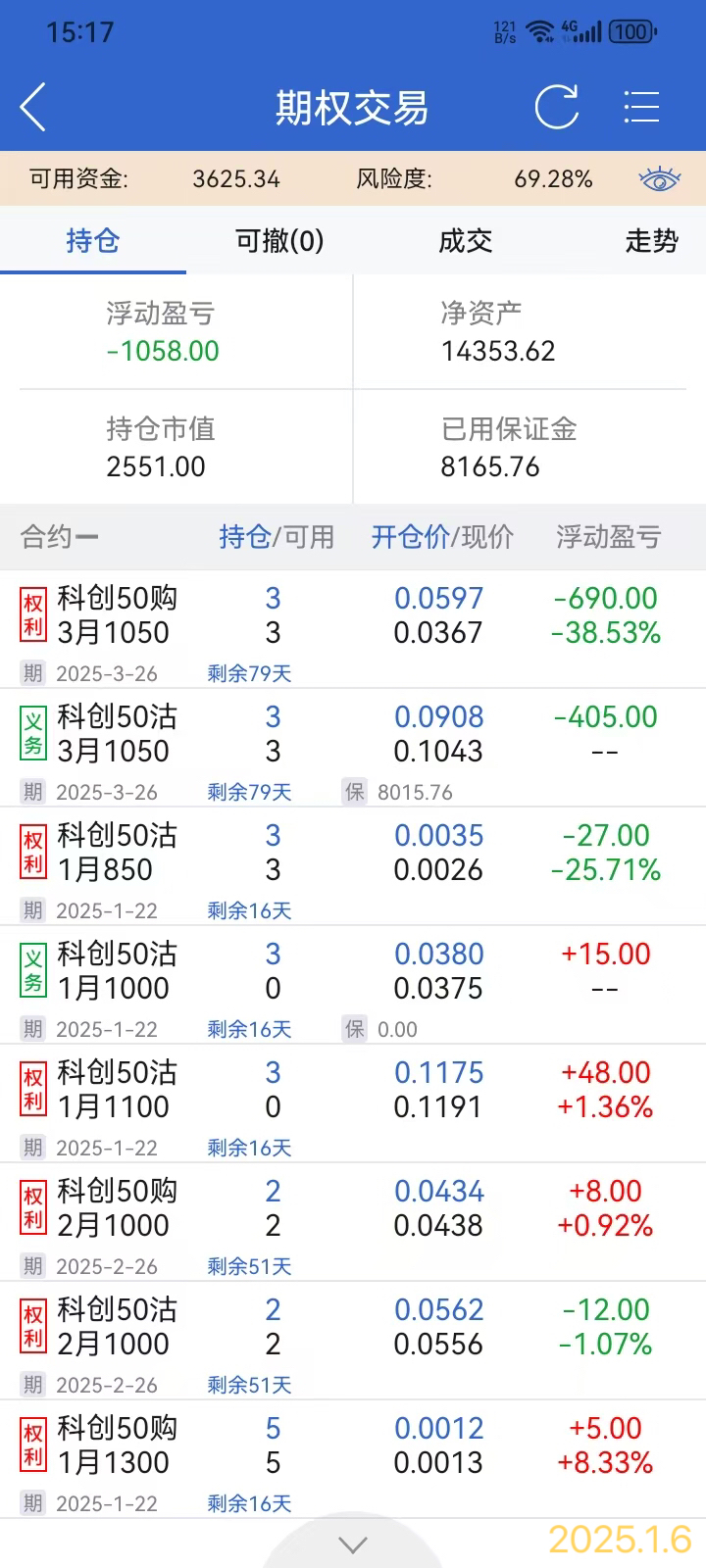Go back from the 期权交易 screen

34,107
